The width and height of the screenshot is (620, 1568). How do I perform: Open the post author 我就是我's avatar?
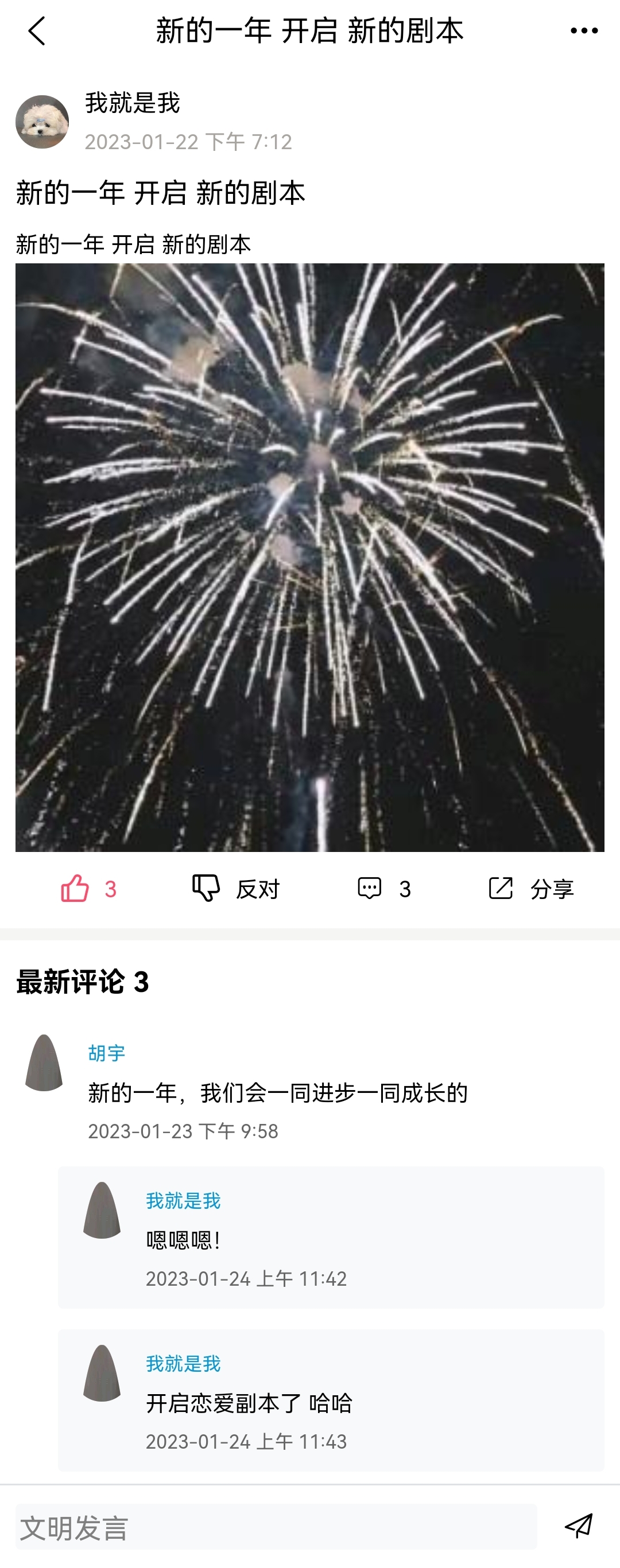pos(42,122)
